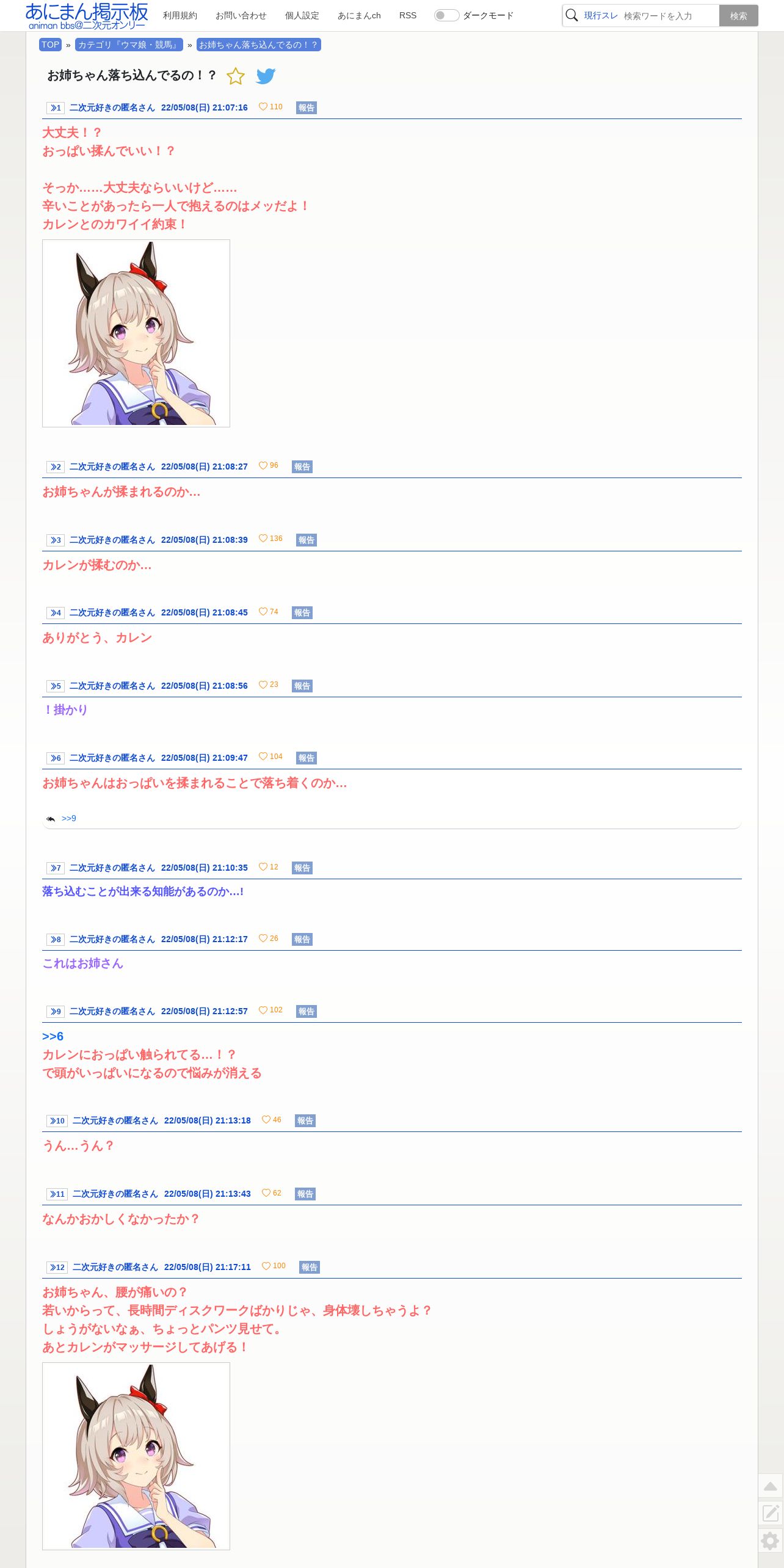
Task: Open the >>9 reply link under post 6
Action: click(x=69, y=818)
